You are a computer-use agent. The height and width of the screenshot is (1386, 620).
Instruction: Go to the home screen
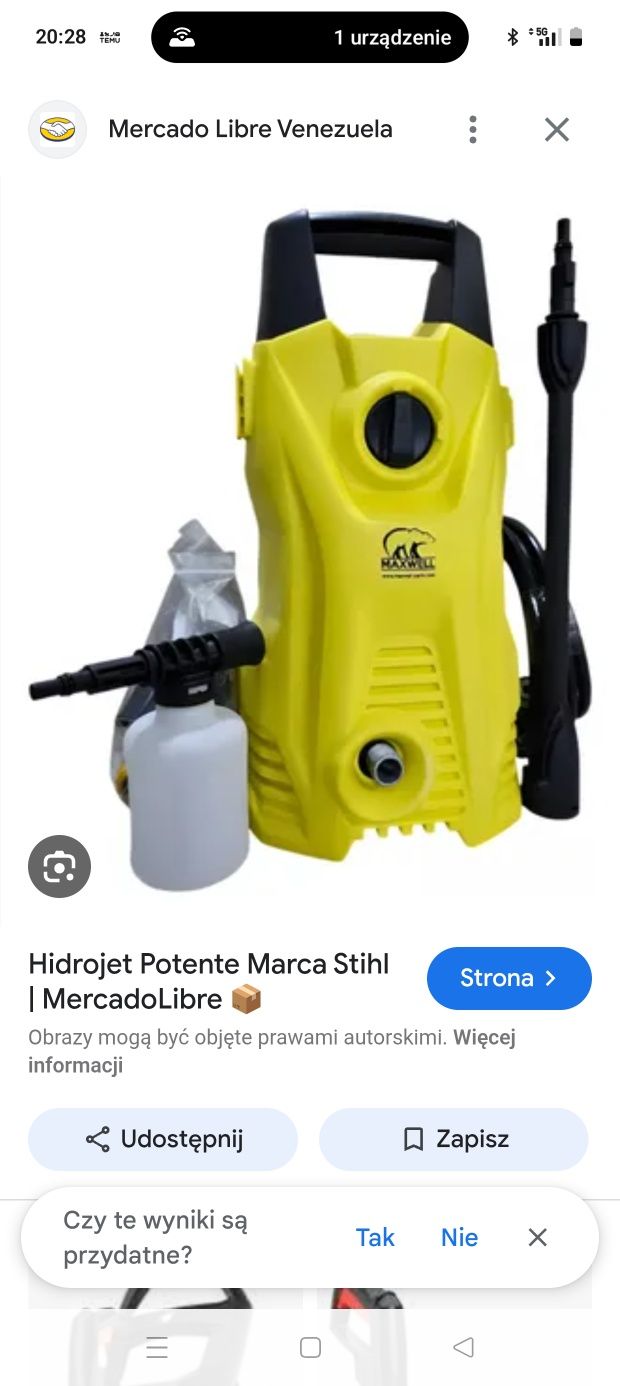pyautogui.click(x=310, y=1347)
